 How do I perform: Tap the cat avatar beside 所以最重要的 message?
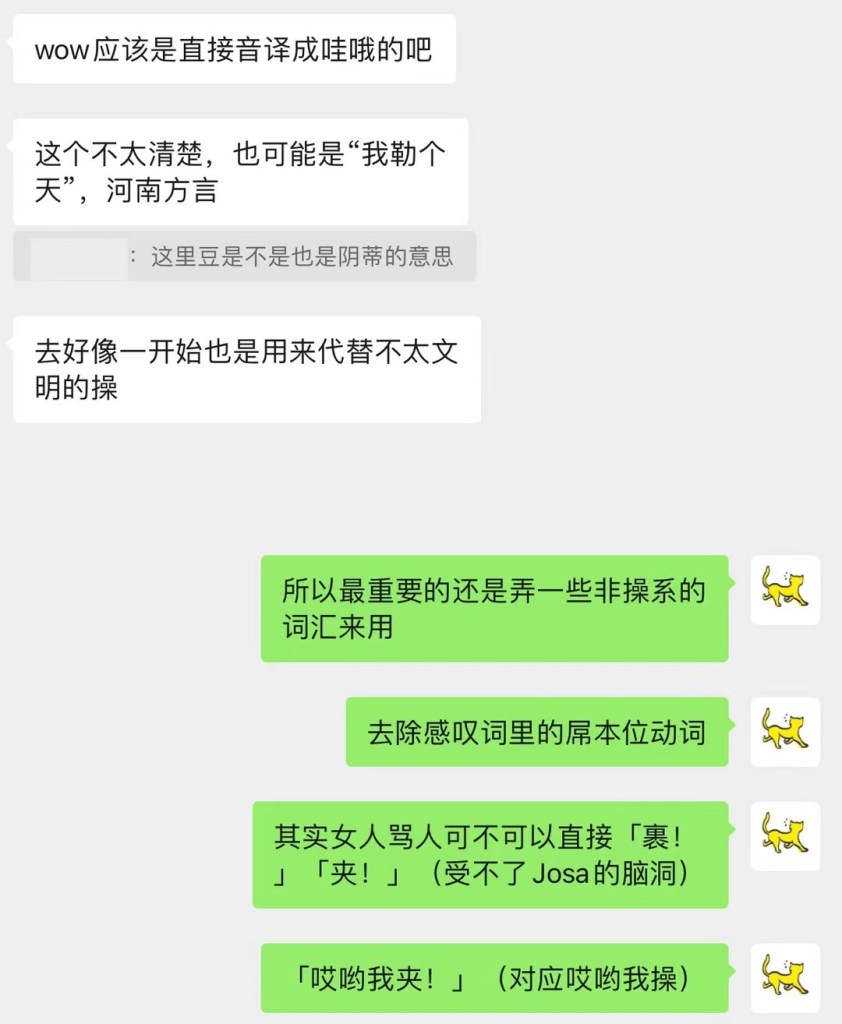[785, 590]
